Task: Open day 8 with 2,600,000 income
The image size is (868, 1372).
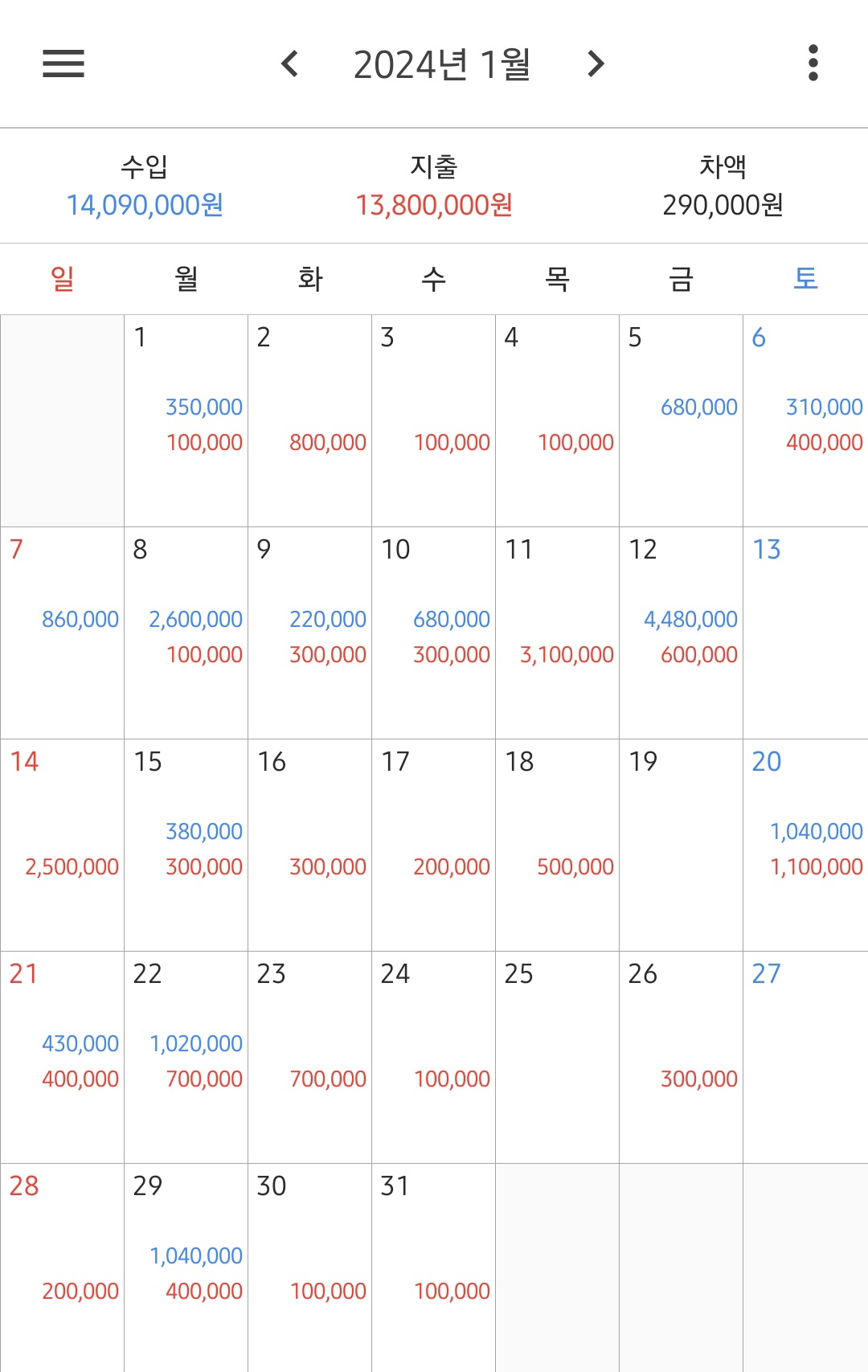Action: [186, 633]
